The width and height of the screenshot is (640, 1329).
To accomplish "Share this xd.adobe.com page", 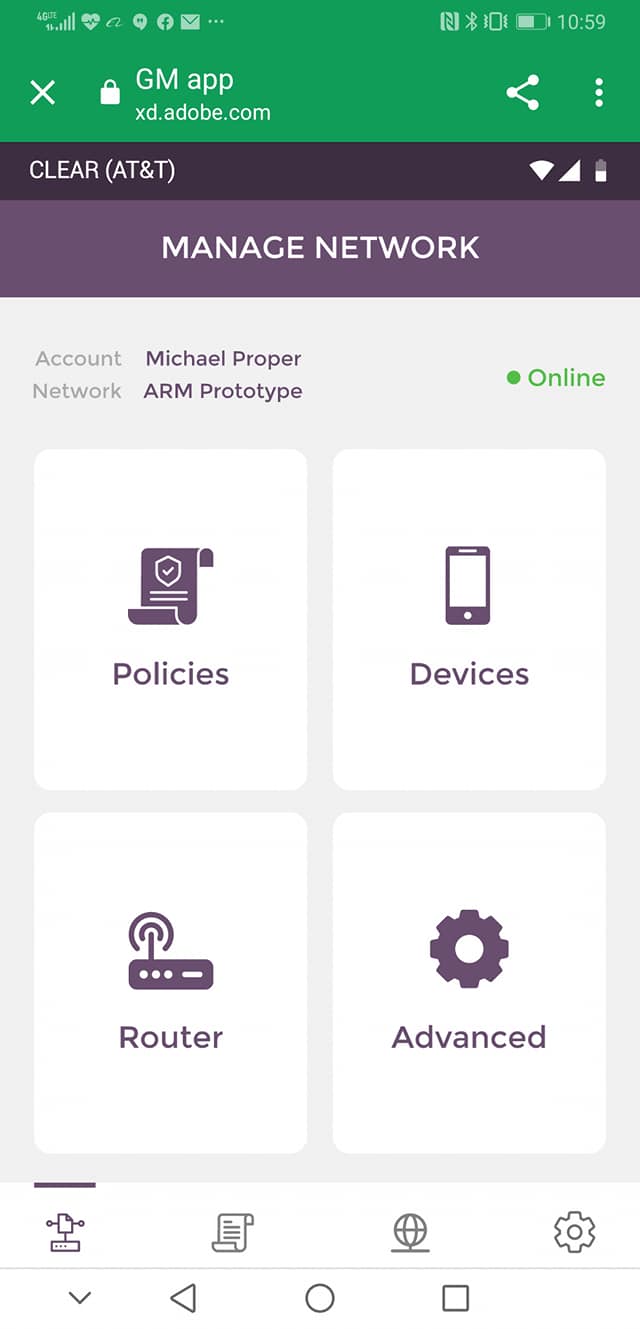I will [522, 93].
